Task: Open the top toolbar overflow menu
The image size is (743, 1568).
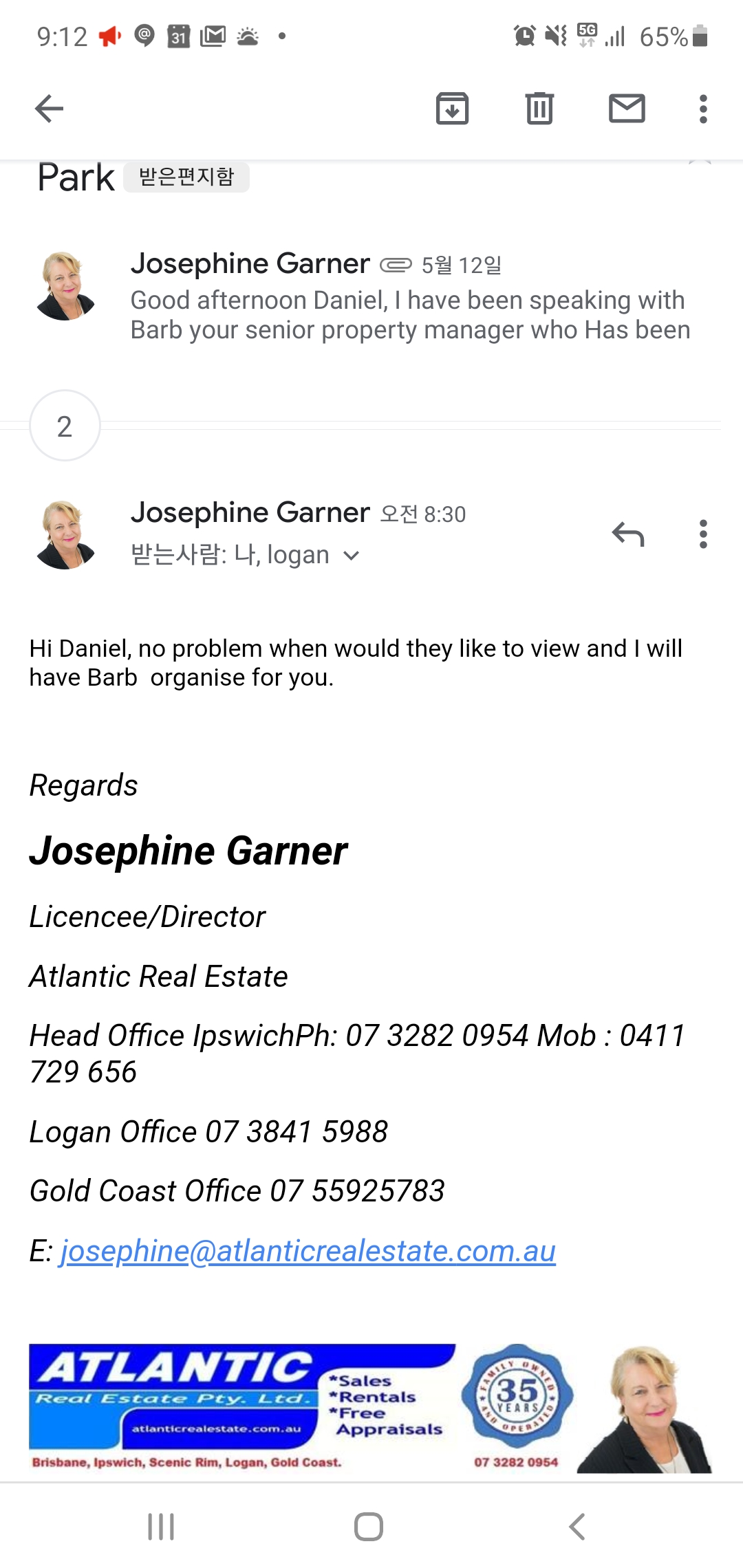Action: coord(702,109)
